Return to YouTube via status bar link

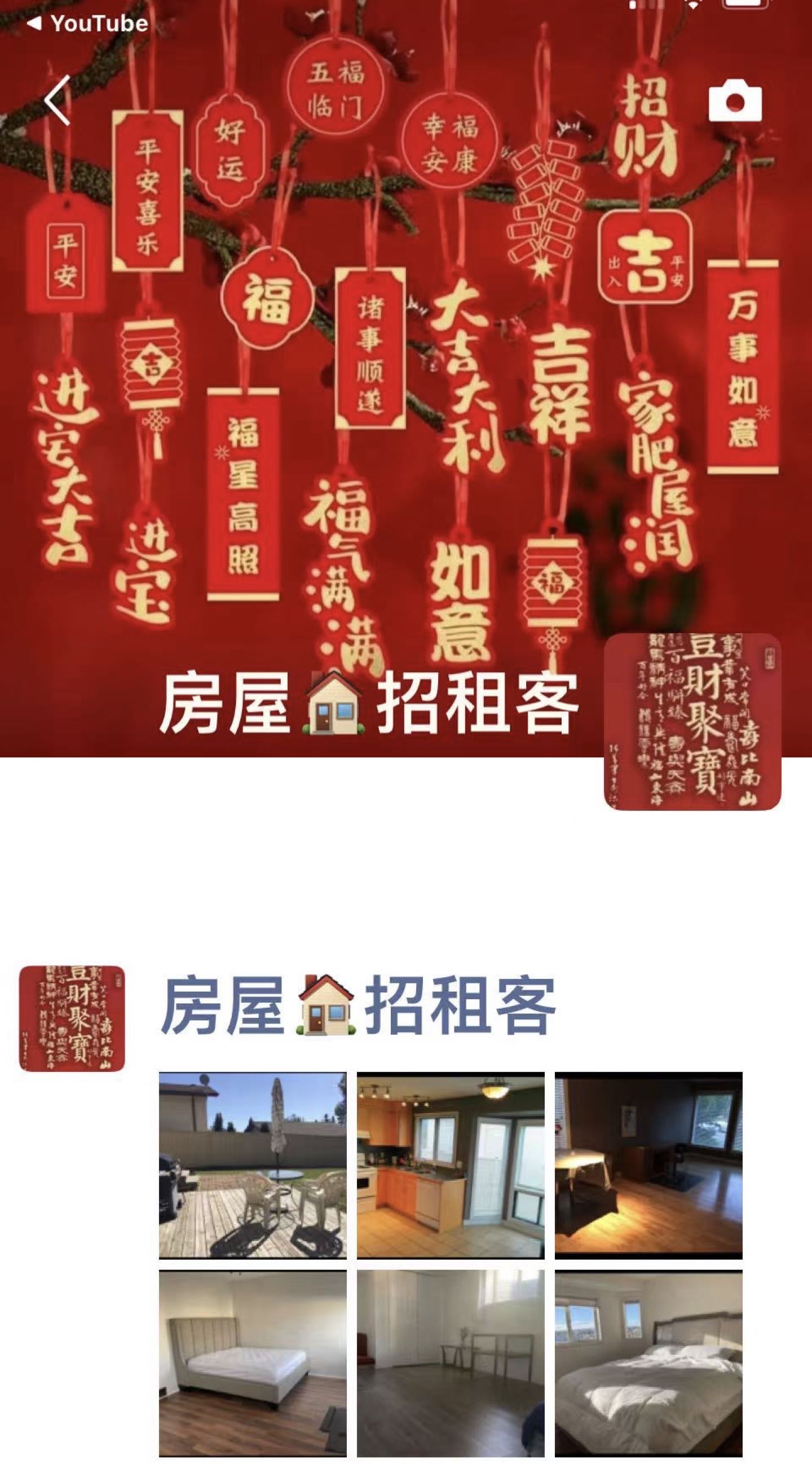pos(88,23)
